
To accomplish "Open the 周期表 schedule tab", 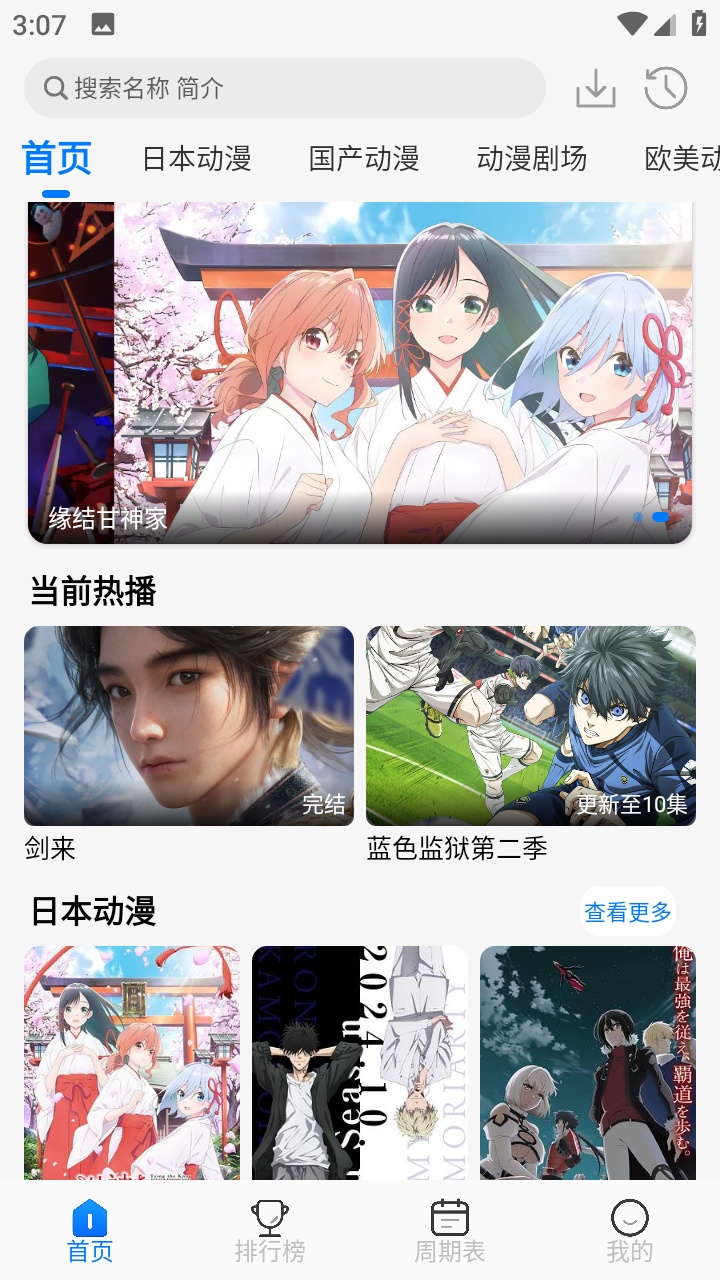I will [450, 1230].
